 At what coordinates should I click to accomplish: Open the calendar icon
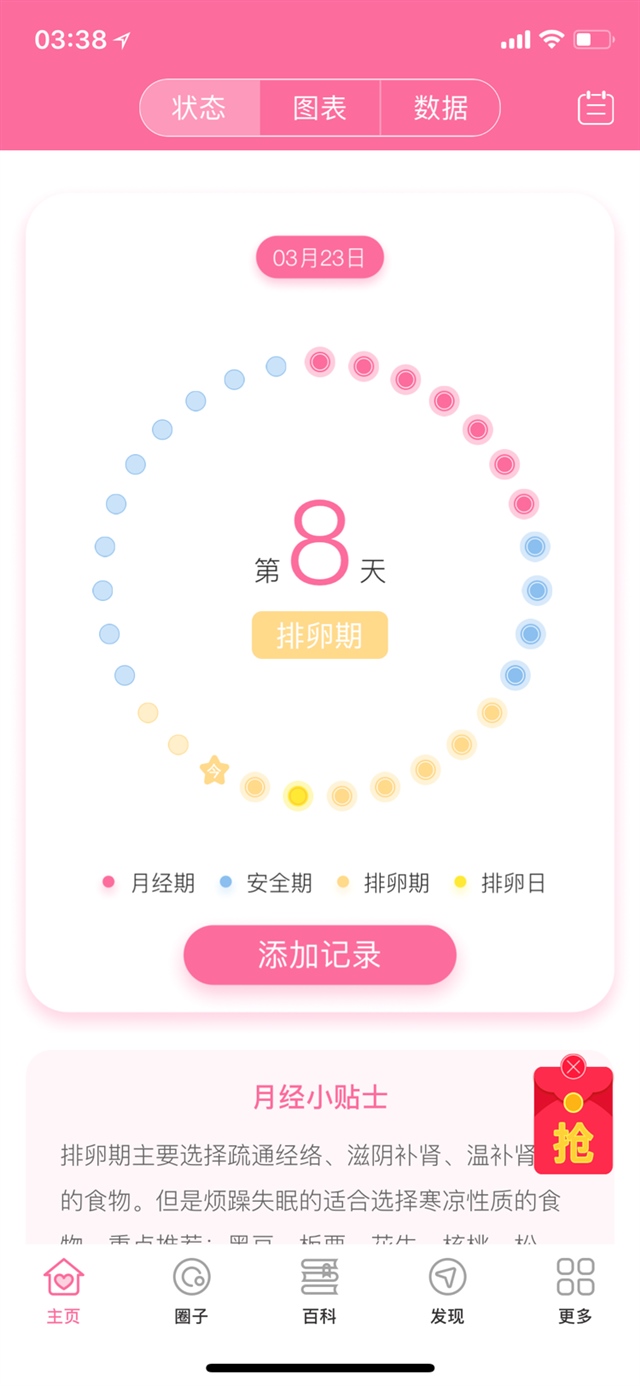(x=595, y=108)
